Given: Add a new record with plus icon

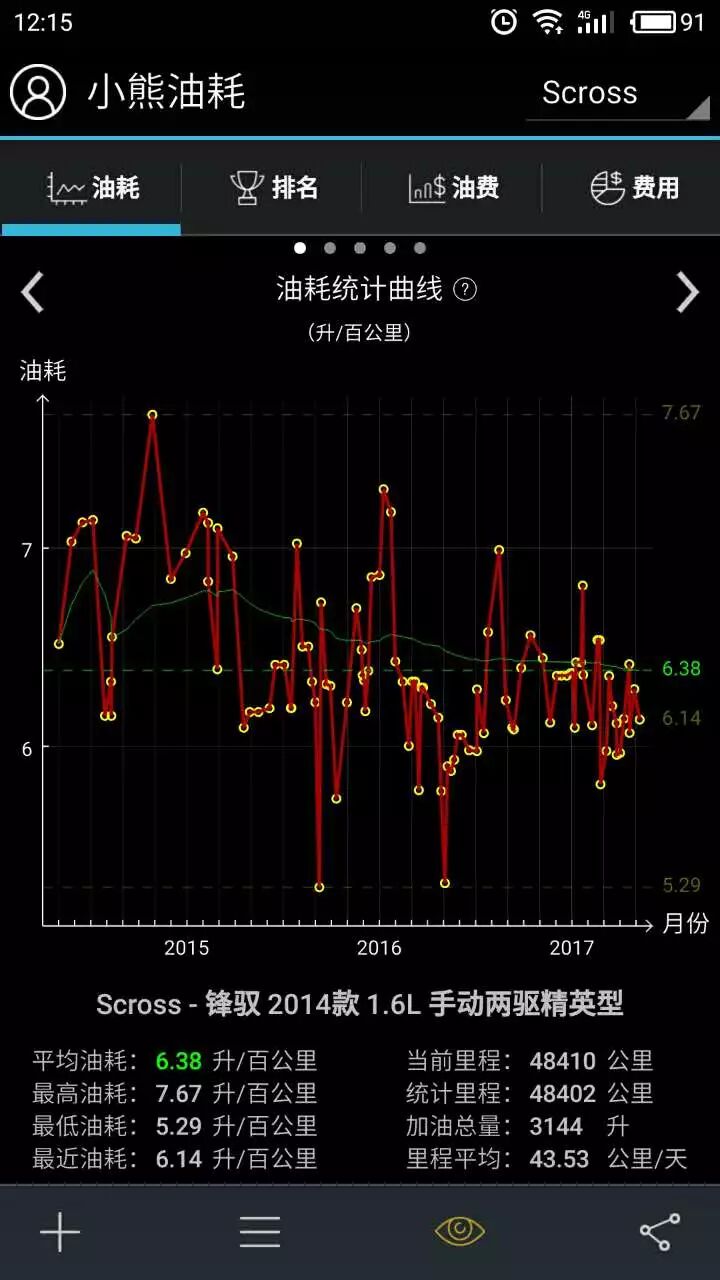Looking at the screenshot, I should (x=60, y=1232).
